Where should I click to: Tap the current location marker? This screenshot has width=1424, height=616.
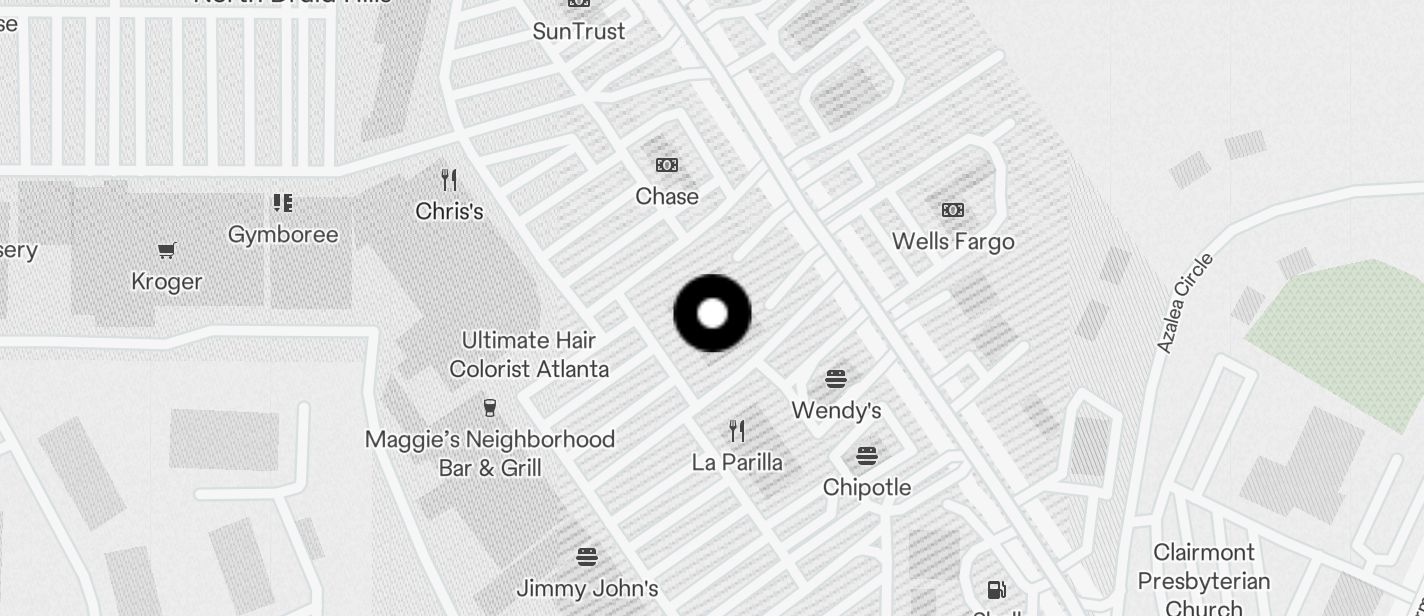tap(712, 313)
